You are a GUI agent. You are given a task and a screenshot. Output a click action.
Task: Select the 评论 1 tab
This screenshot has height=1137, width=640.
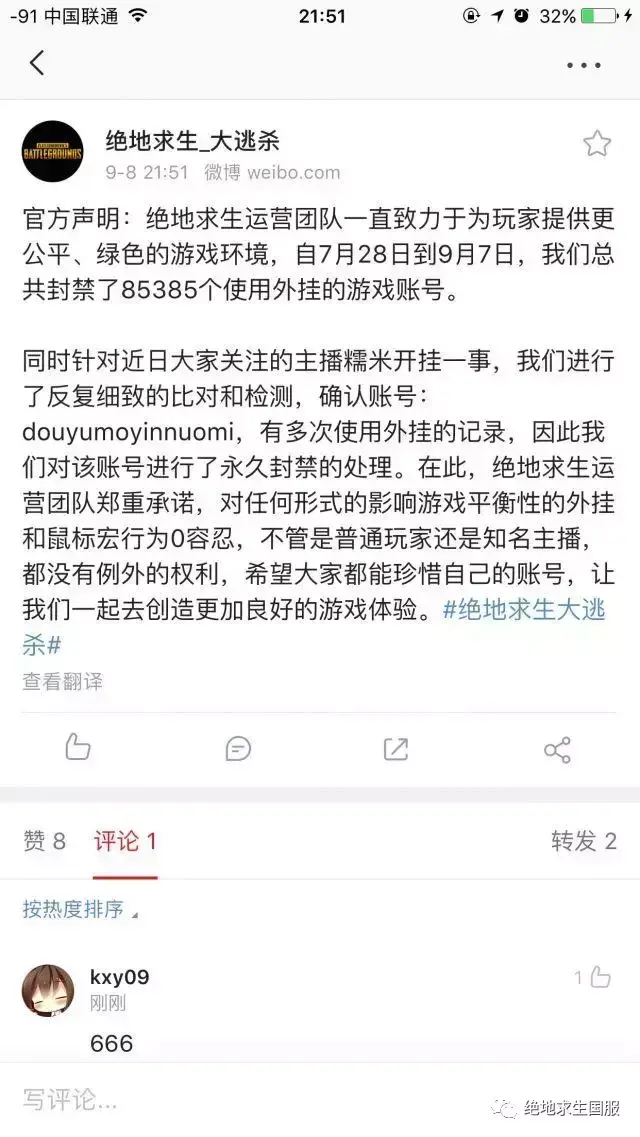point(125,841)
